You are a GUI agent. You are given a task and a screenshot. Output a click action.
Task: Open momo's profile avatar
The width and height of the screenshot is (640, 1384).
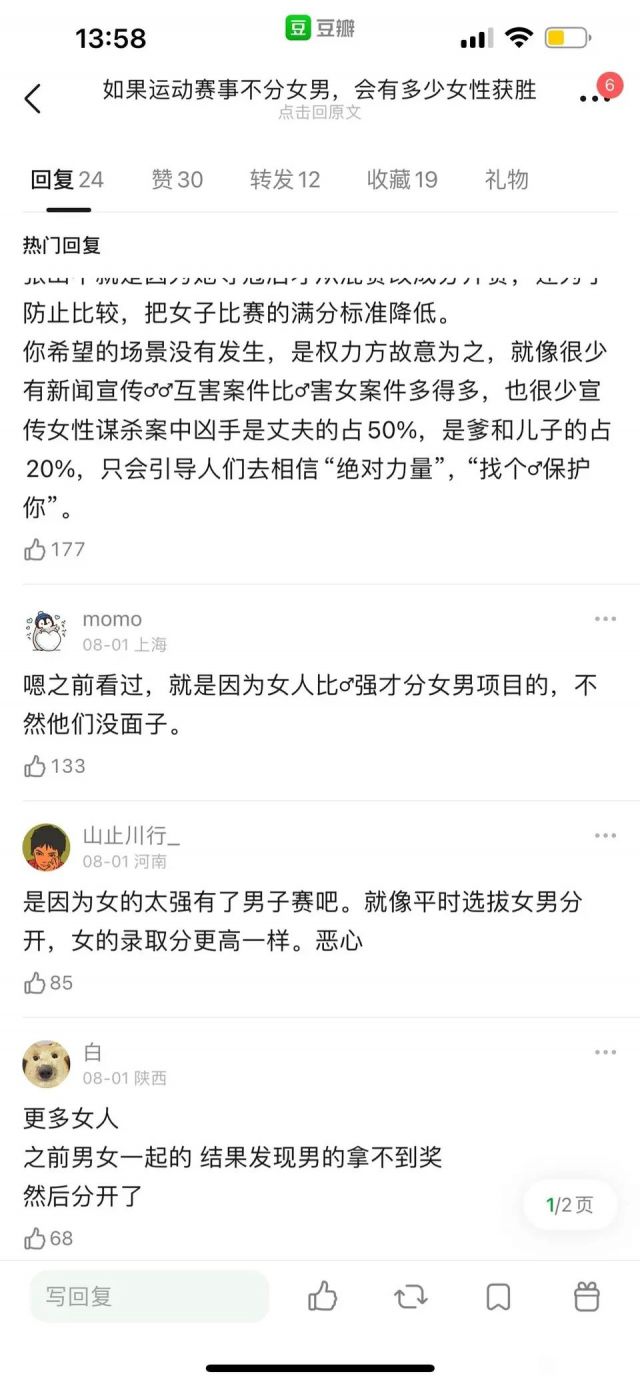(x=46, y=631)
